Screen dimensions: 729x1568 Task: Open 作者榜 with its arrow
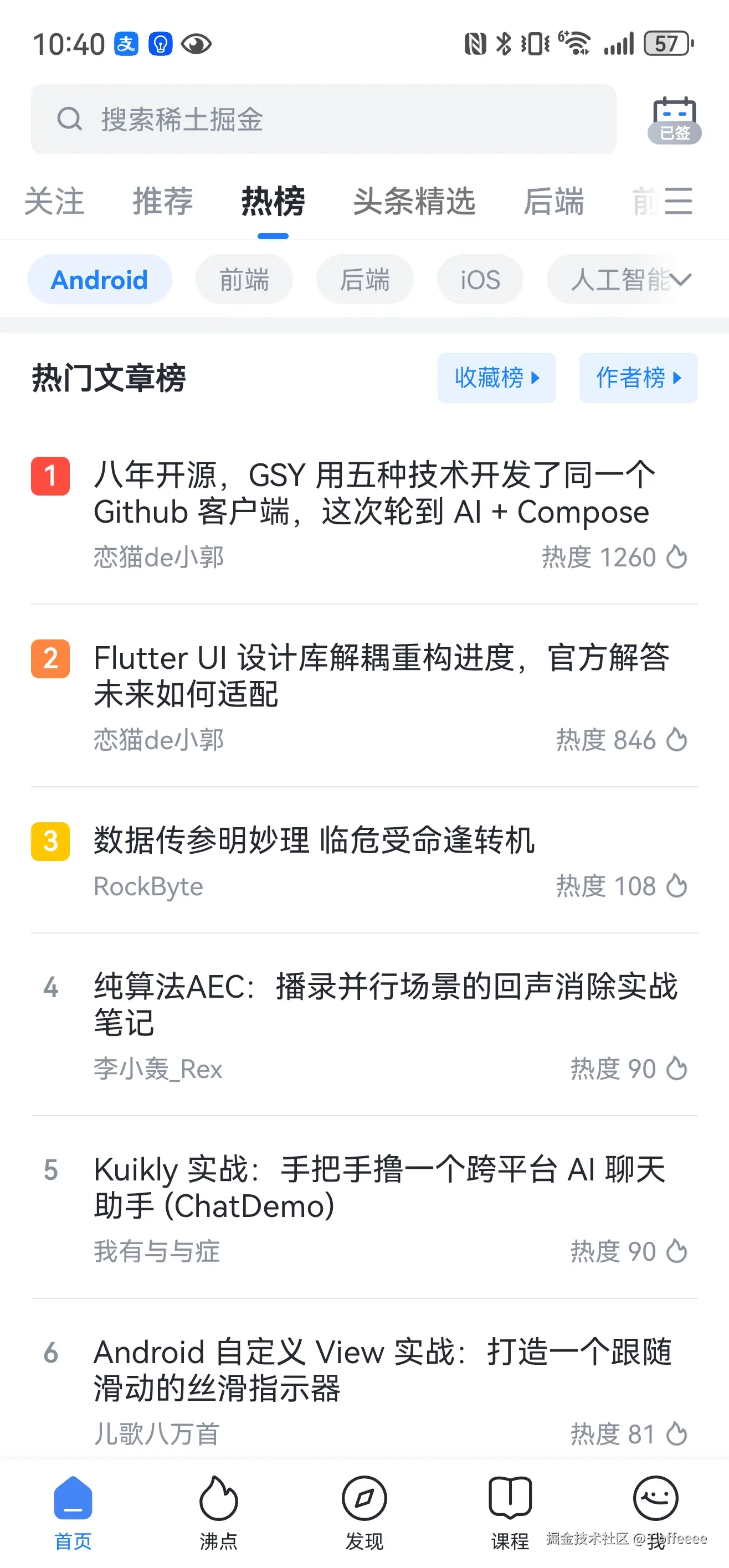[x=638, y=378]
